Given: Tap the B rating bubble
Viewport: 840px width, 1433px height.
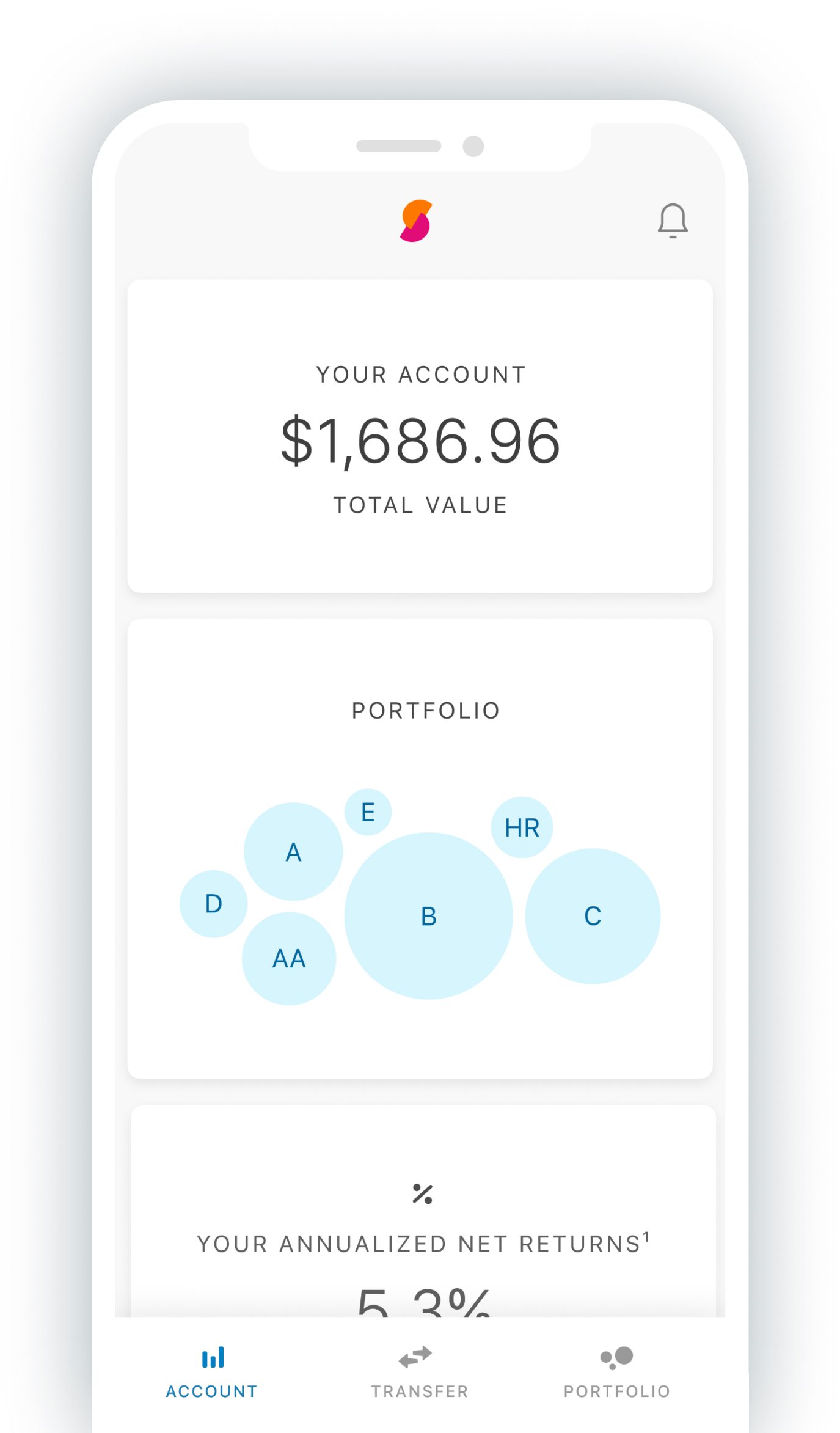Looking at the screenshot, I should pyautogui.click(x=428, y=915).
